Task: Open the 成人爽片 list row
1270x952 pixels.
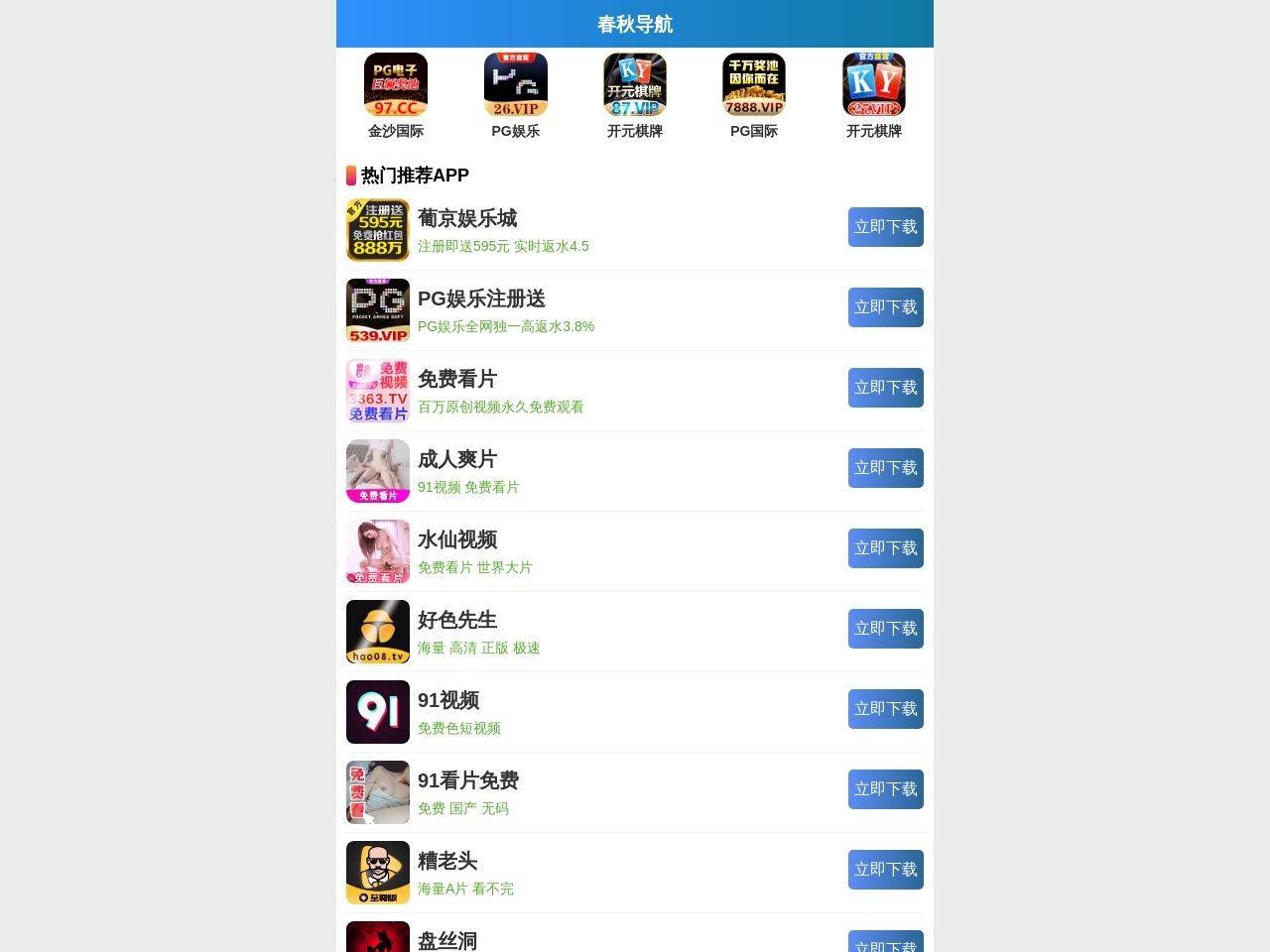Action: point(595,471)
